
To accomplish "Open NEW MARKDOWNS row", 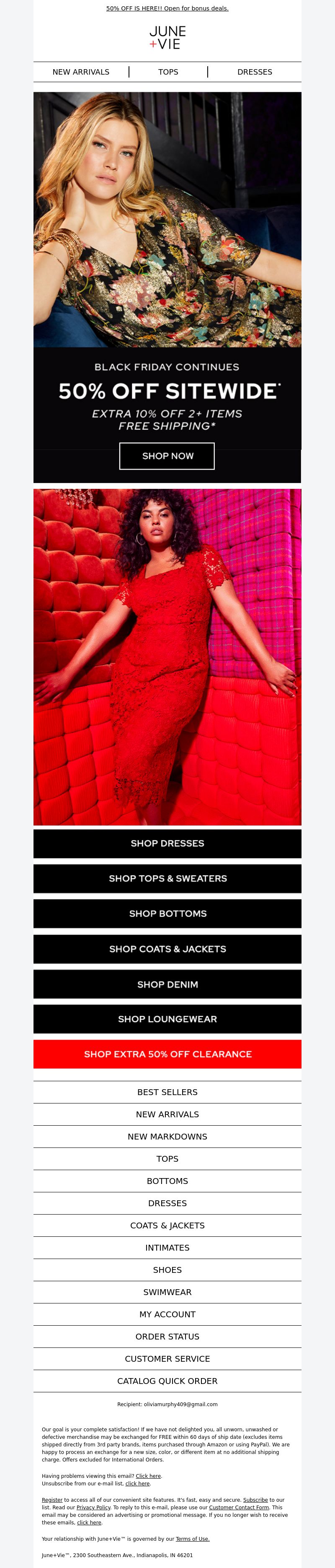I will coord(167,1137).
